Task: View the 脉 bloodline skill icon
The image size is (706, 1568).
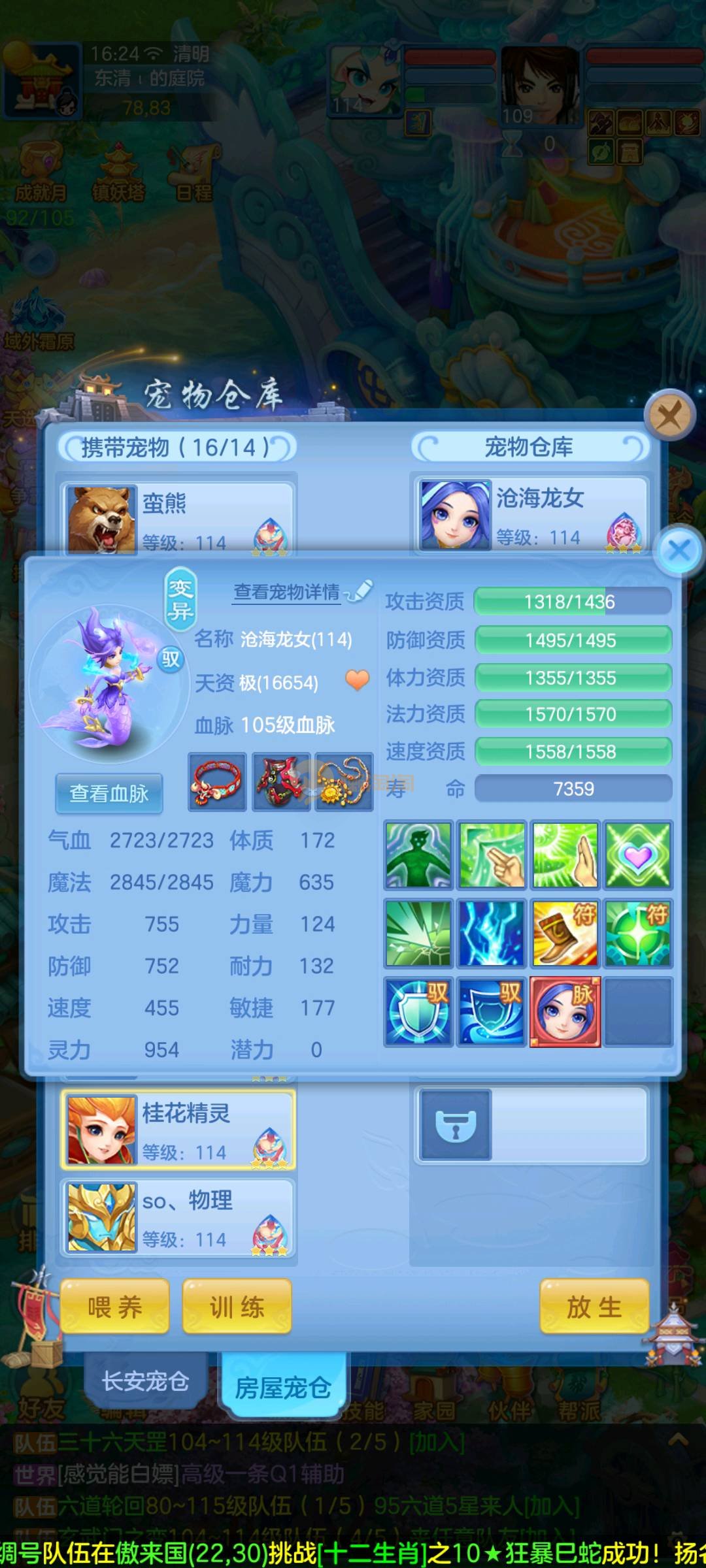Action: [565, 1011]
